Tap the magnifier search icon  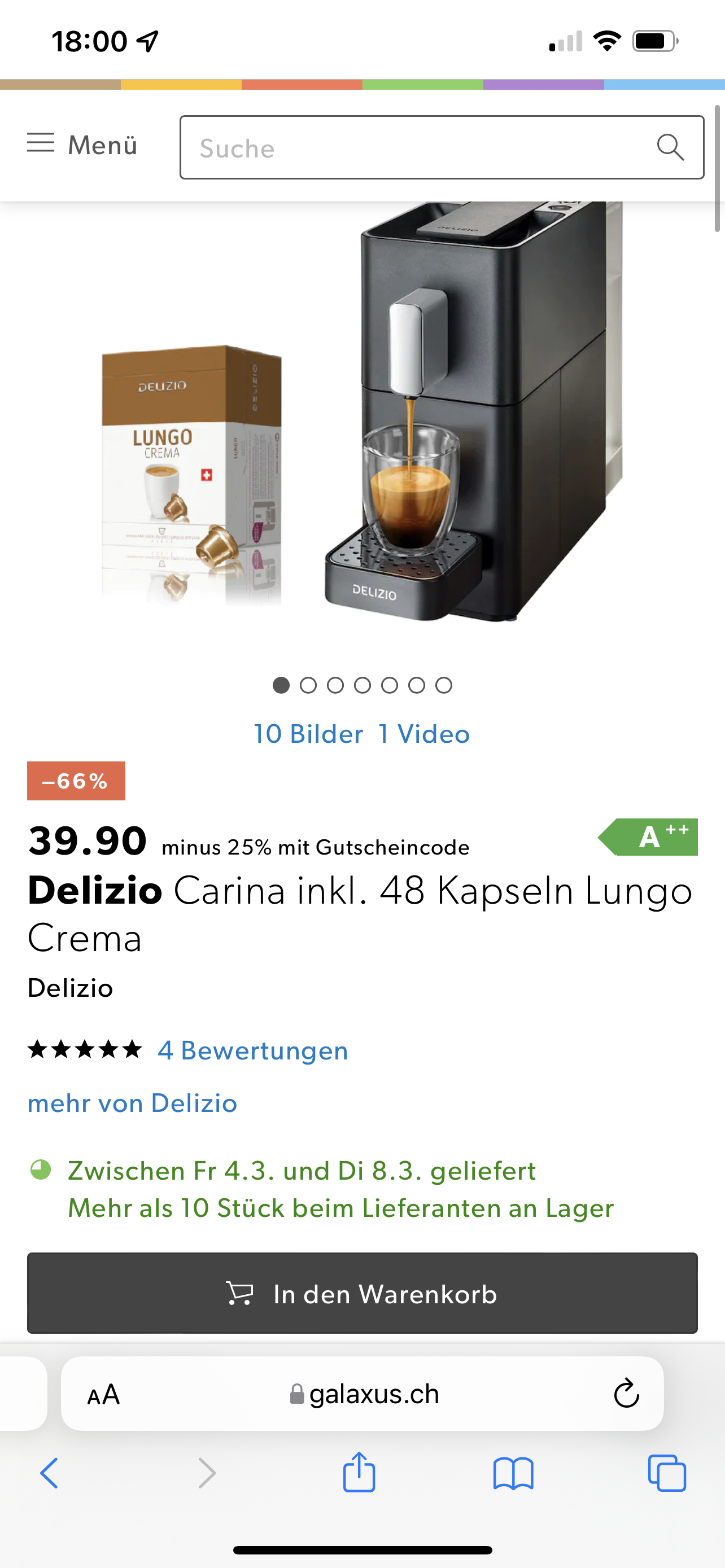coord(670,147)
